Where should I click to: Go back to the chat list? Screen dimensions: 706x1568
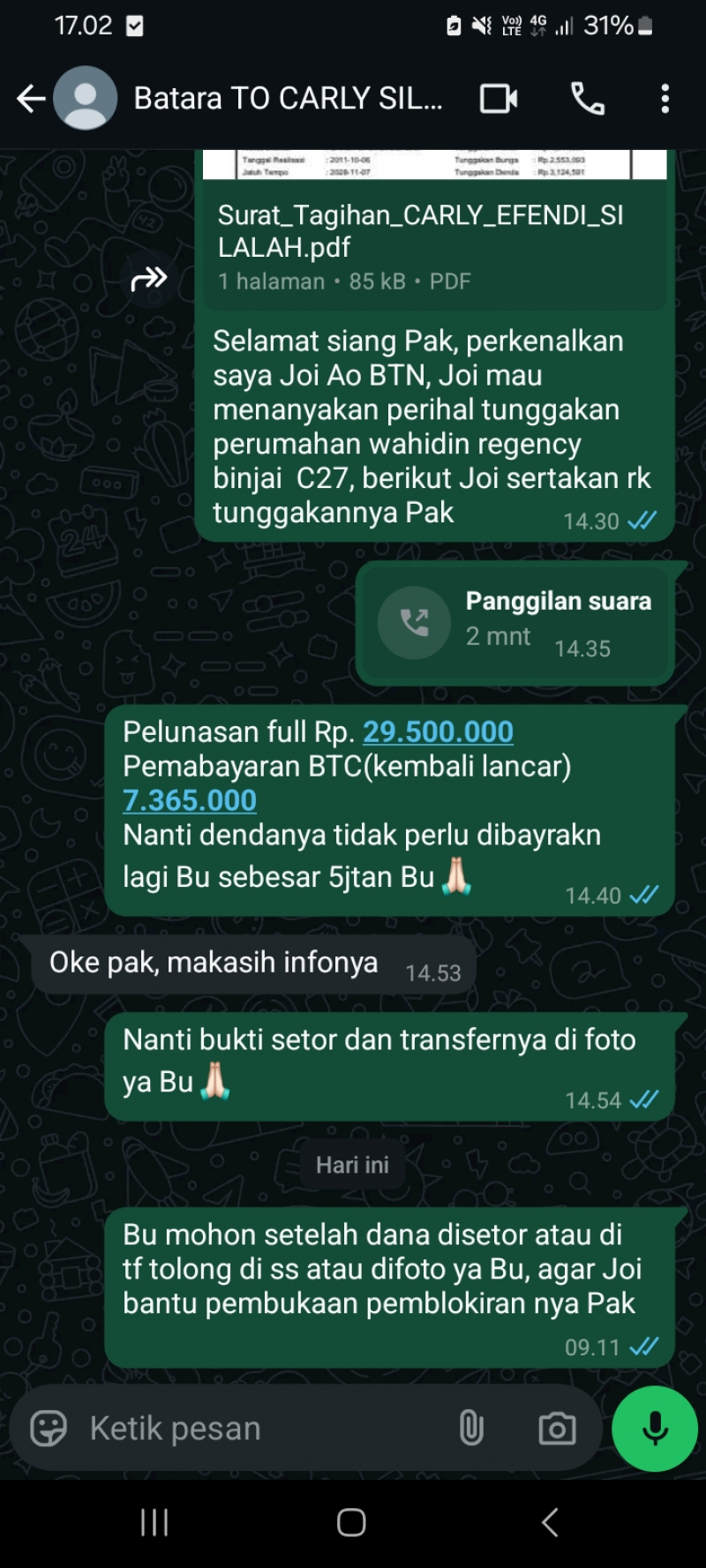31,99
